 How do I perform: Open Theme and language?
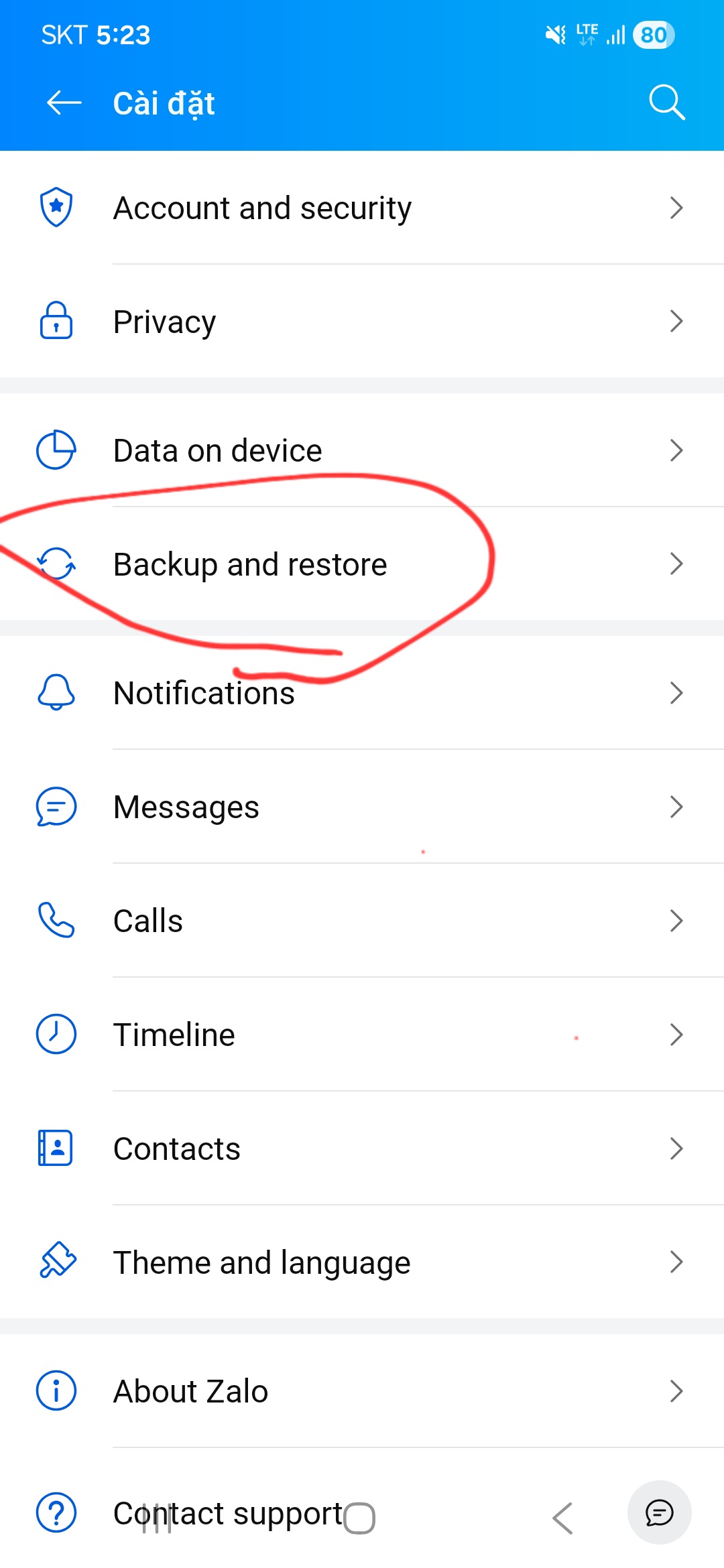tap(362, 1262)
